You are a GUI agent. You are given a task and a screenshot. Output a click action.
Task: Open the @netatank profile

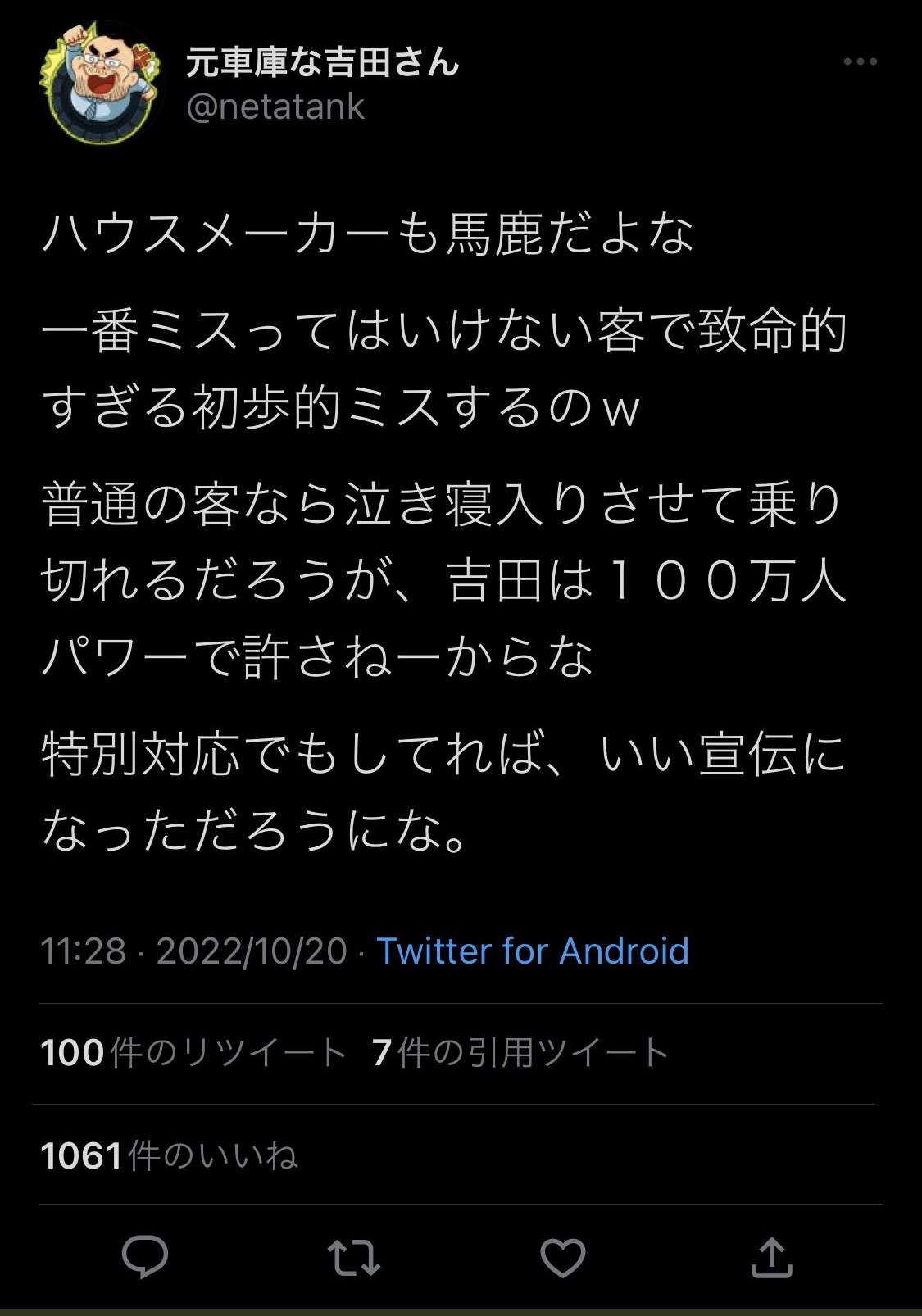[x=275, y=107]
